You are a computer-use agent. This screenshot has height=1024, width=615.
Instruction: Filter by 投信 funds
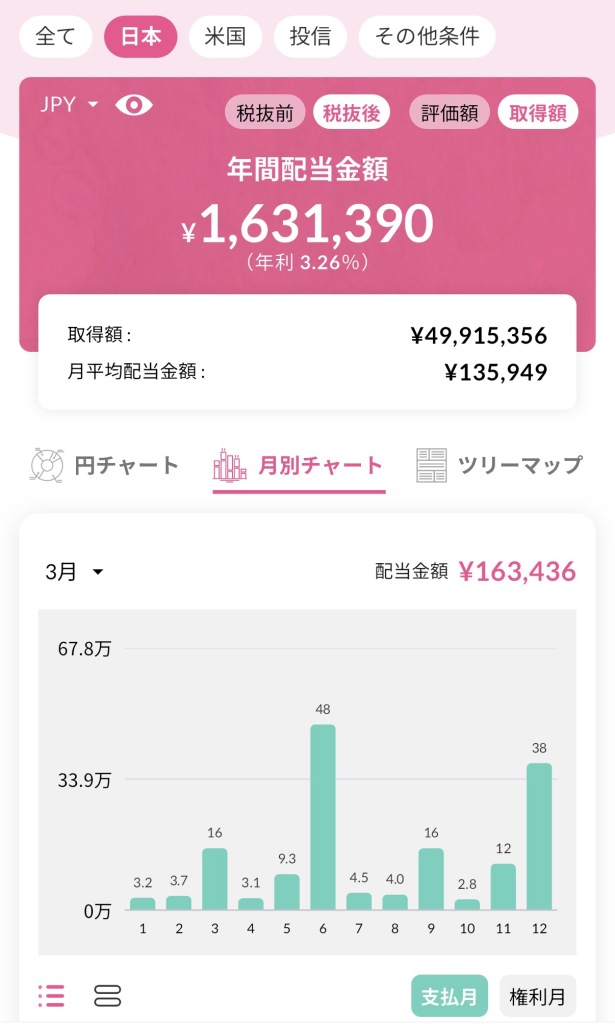[310, 38]
